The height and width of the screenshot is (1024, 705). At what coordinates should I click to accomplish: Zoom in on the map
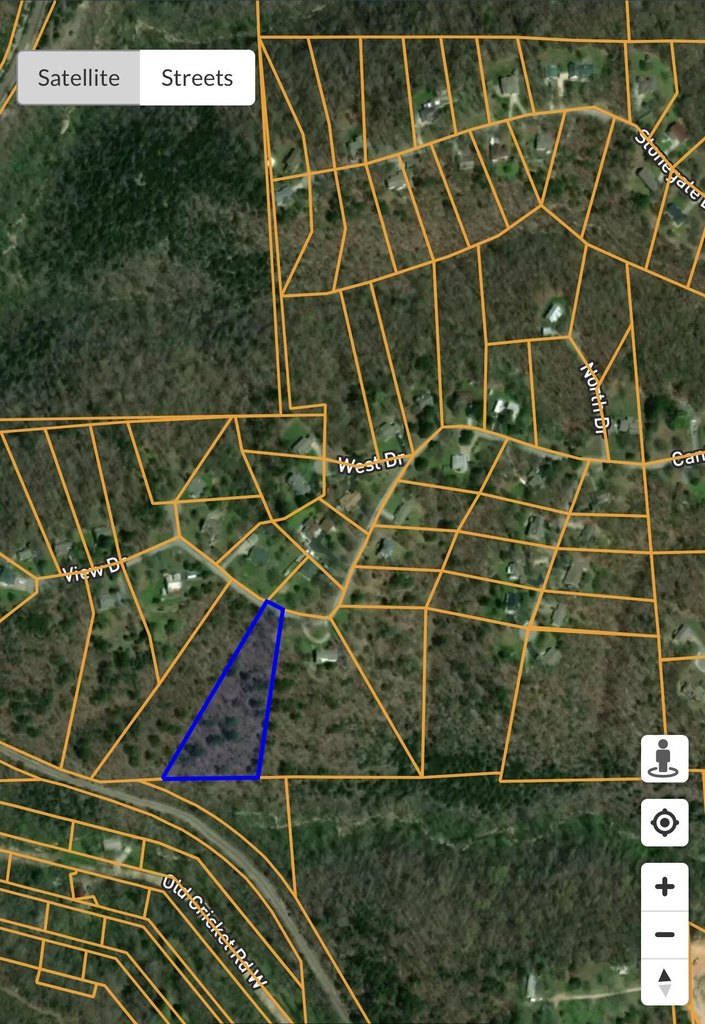pyautogui.click(x=665, y=887)
